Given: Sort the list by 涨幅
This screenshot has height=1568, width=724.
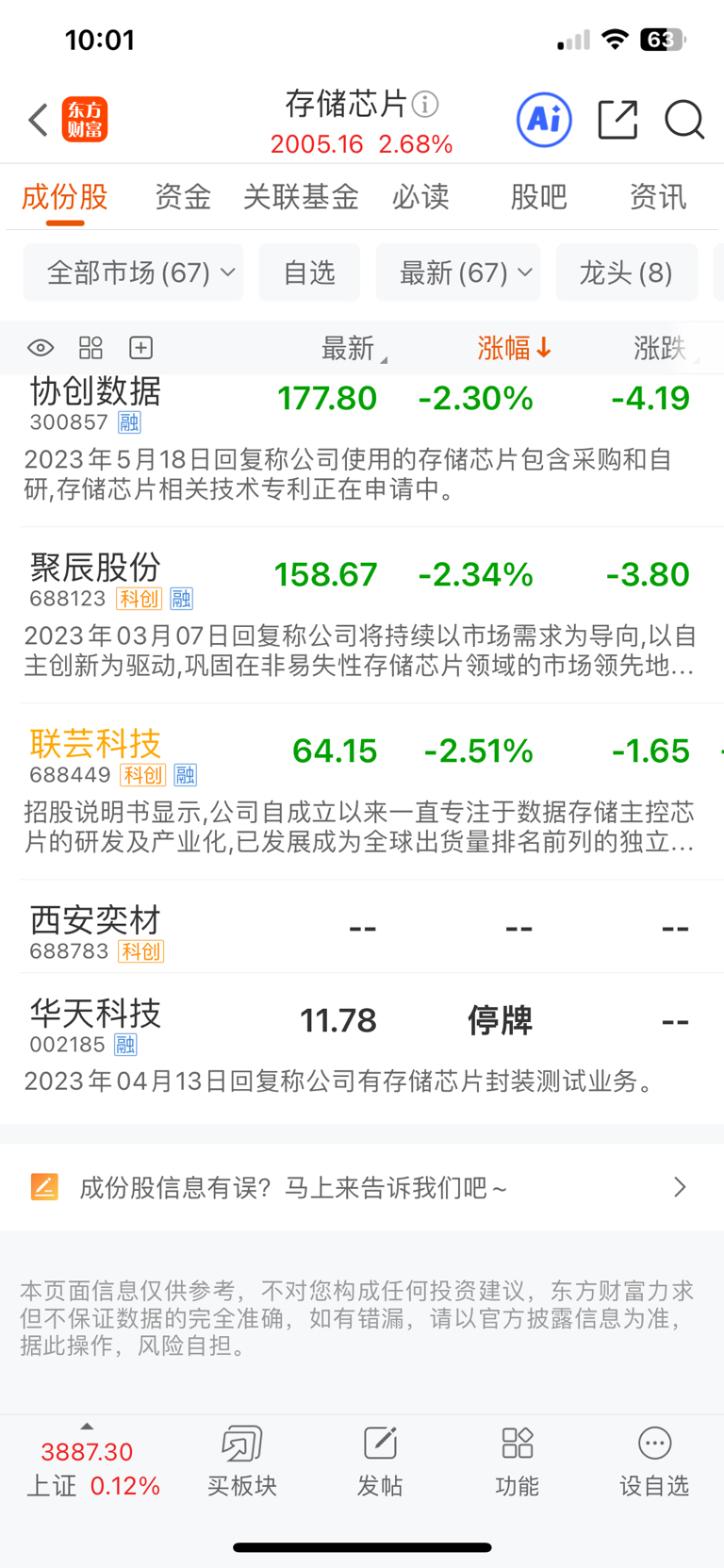Looking at the screenshot, I should click(514, 348).
